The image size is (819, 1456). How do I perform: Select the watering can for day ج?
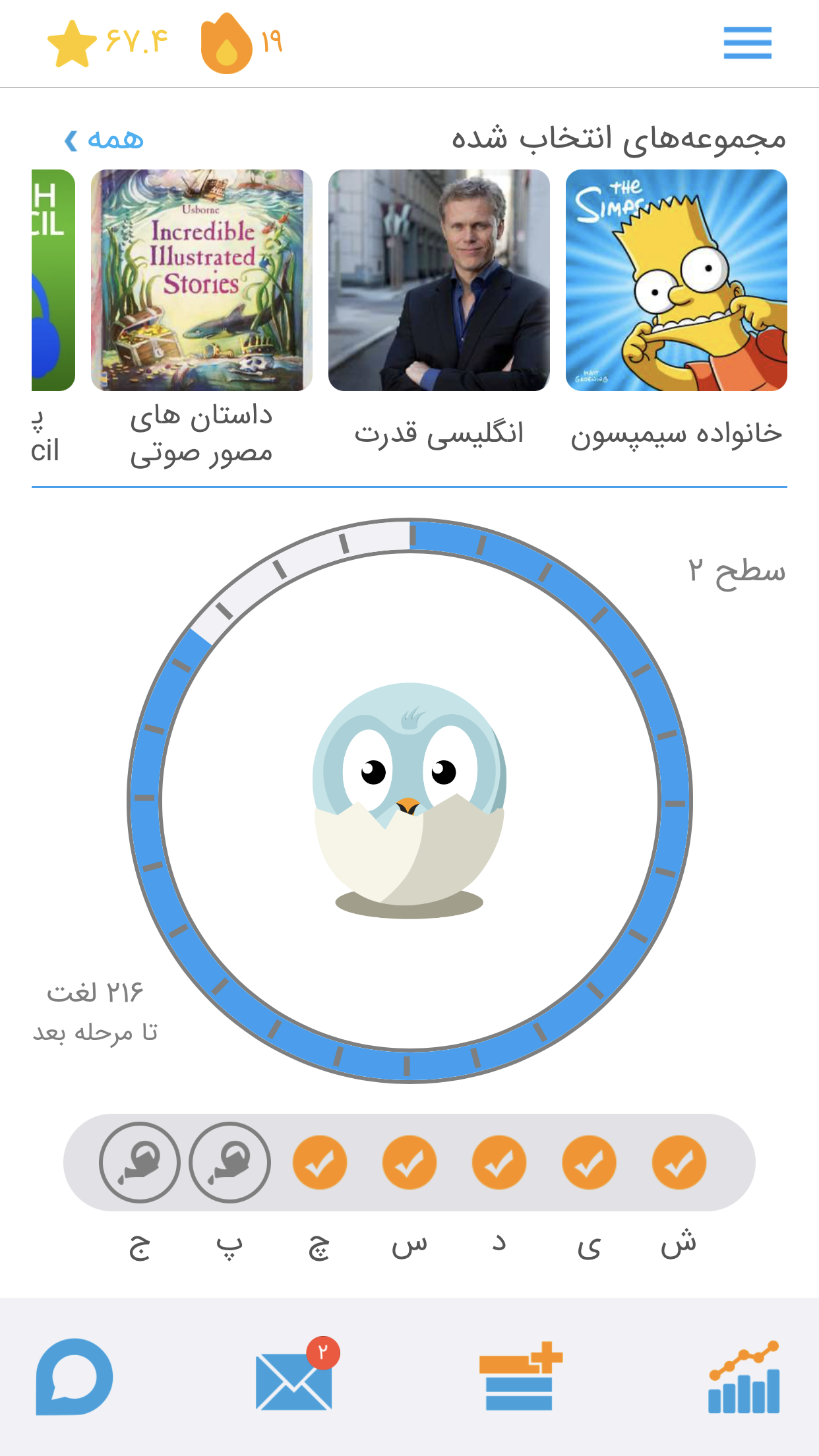[140, 1163]
